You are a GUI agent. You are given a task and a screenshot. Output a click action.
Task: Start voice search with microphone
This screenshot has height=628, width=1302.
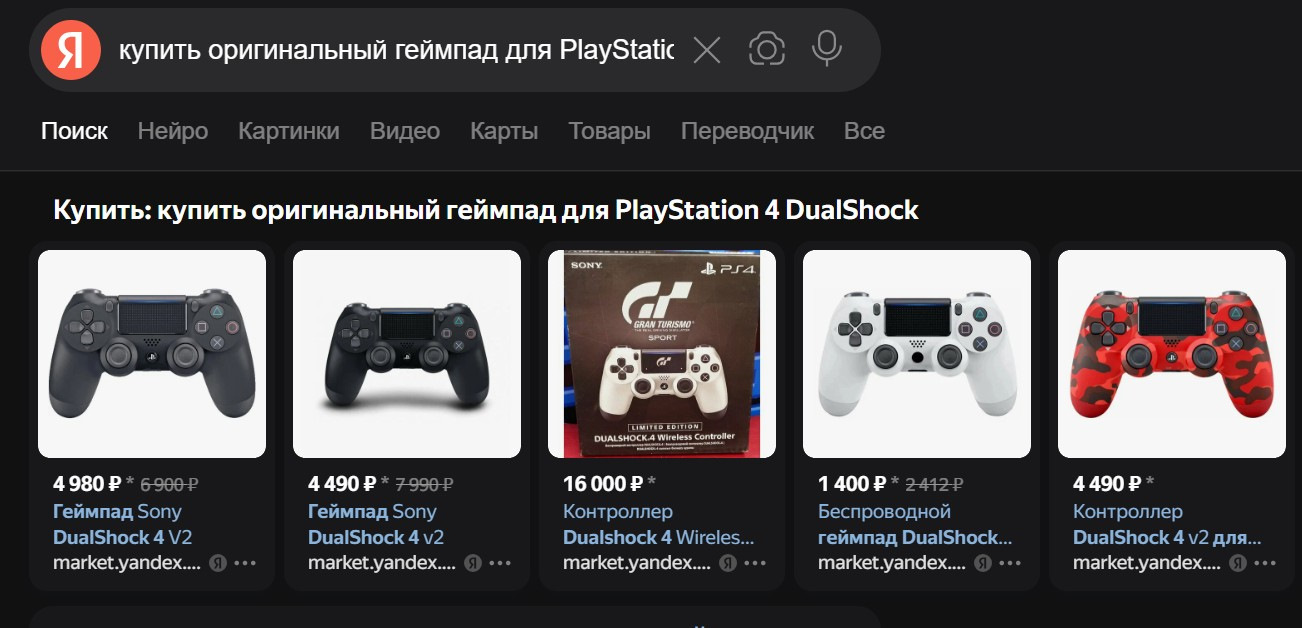point(826,49)
